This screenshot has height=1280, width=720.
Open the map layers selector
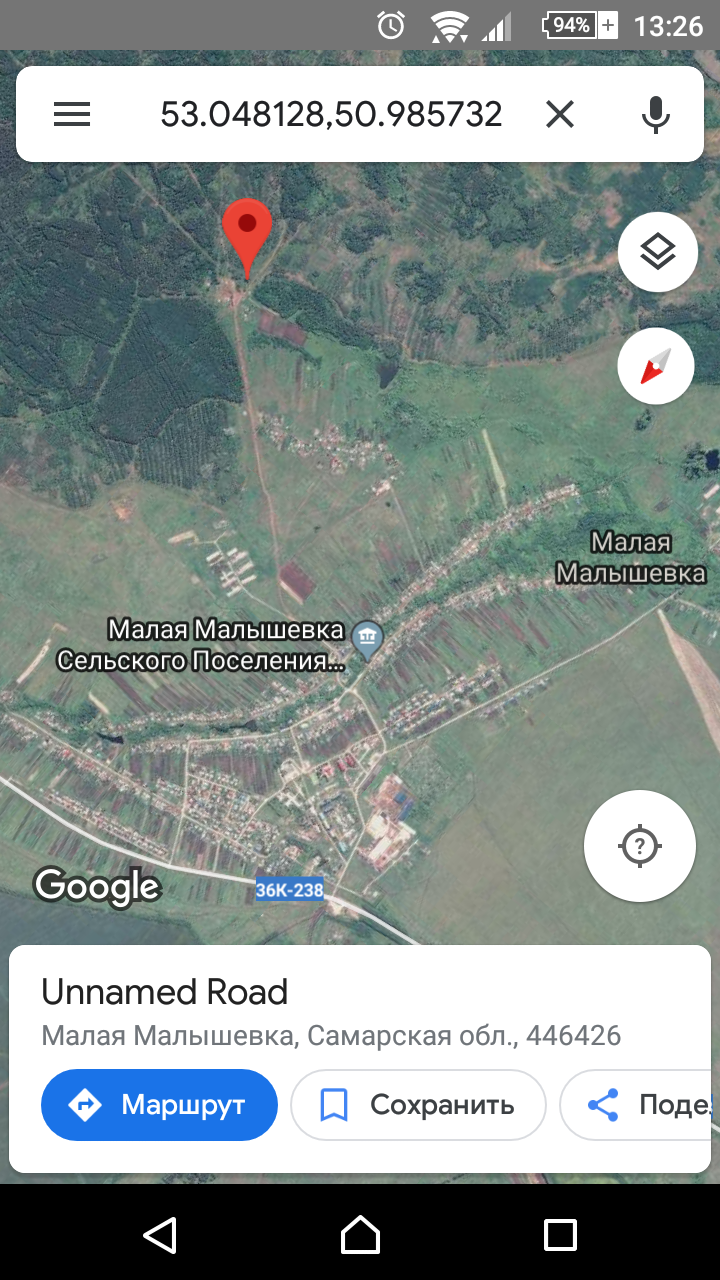[x=657, y=252]
